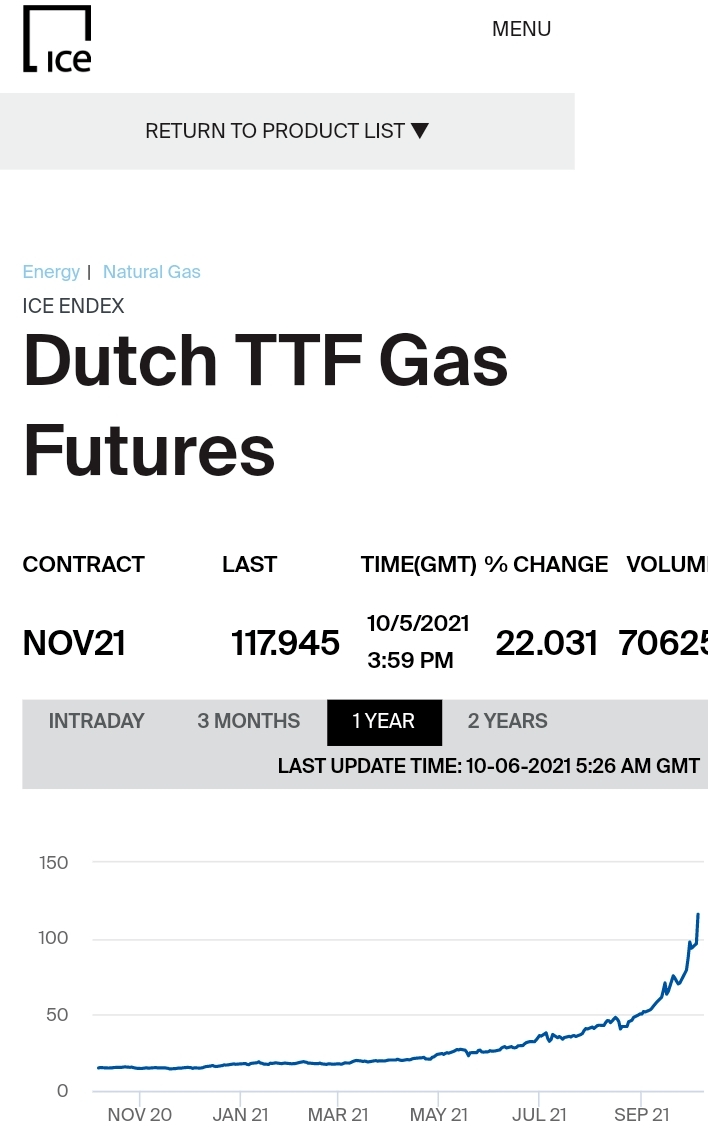Tap the ICE logo to go home
The image size is (708, 1134).
point(57,39)
